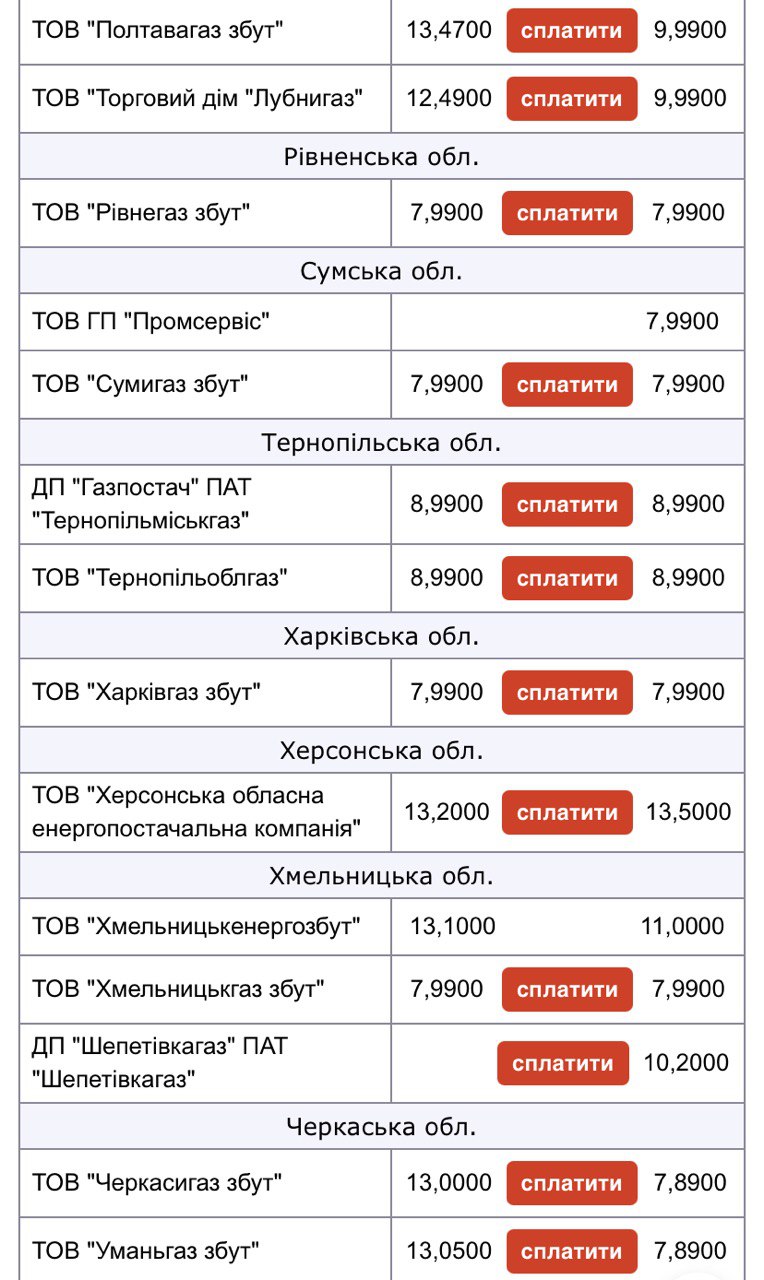Select сплатити next to Рівнегаз збут
The image size is (764, 1280).
tap(567, 213)
